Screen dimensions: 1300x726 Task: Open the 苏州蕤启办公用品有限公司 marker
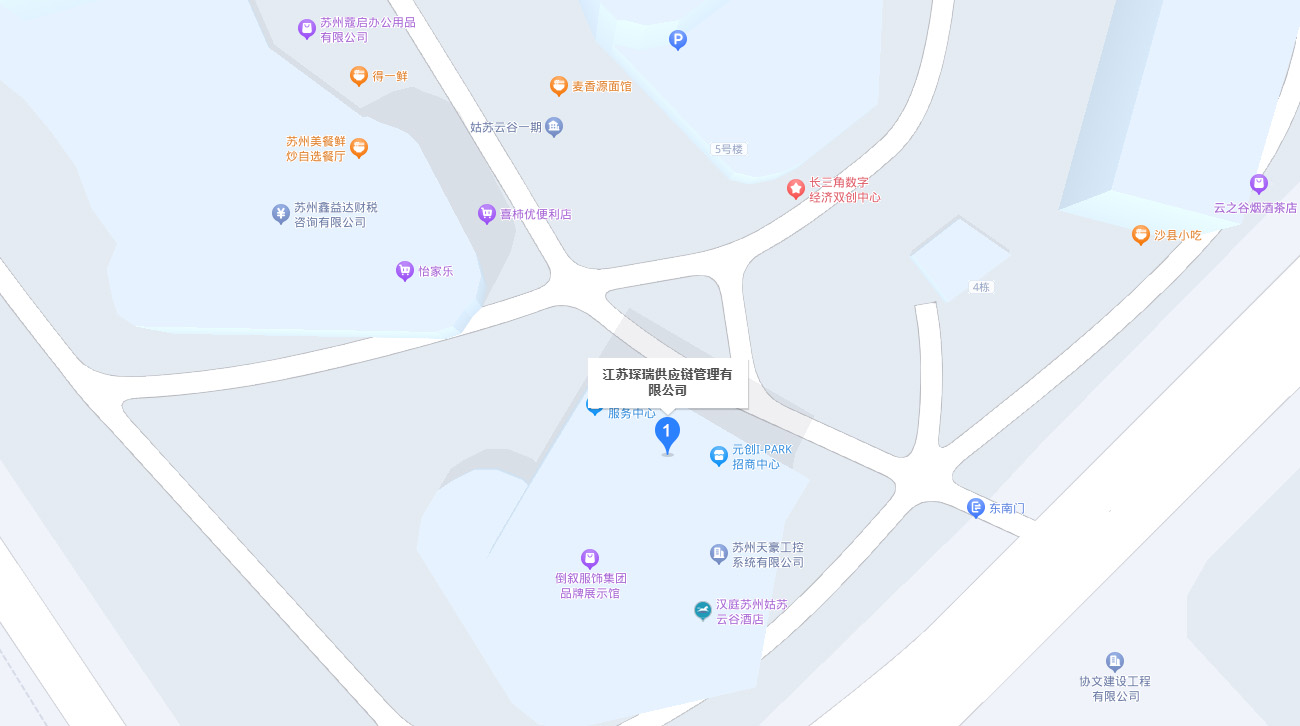pyautogui.click(x=307, y=29)
